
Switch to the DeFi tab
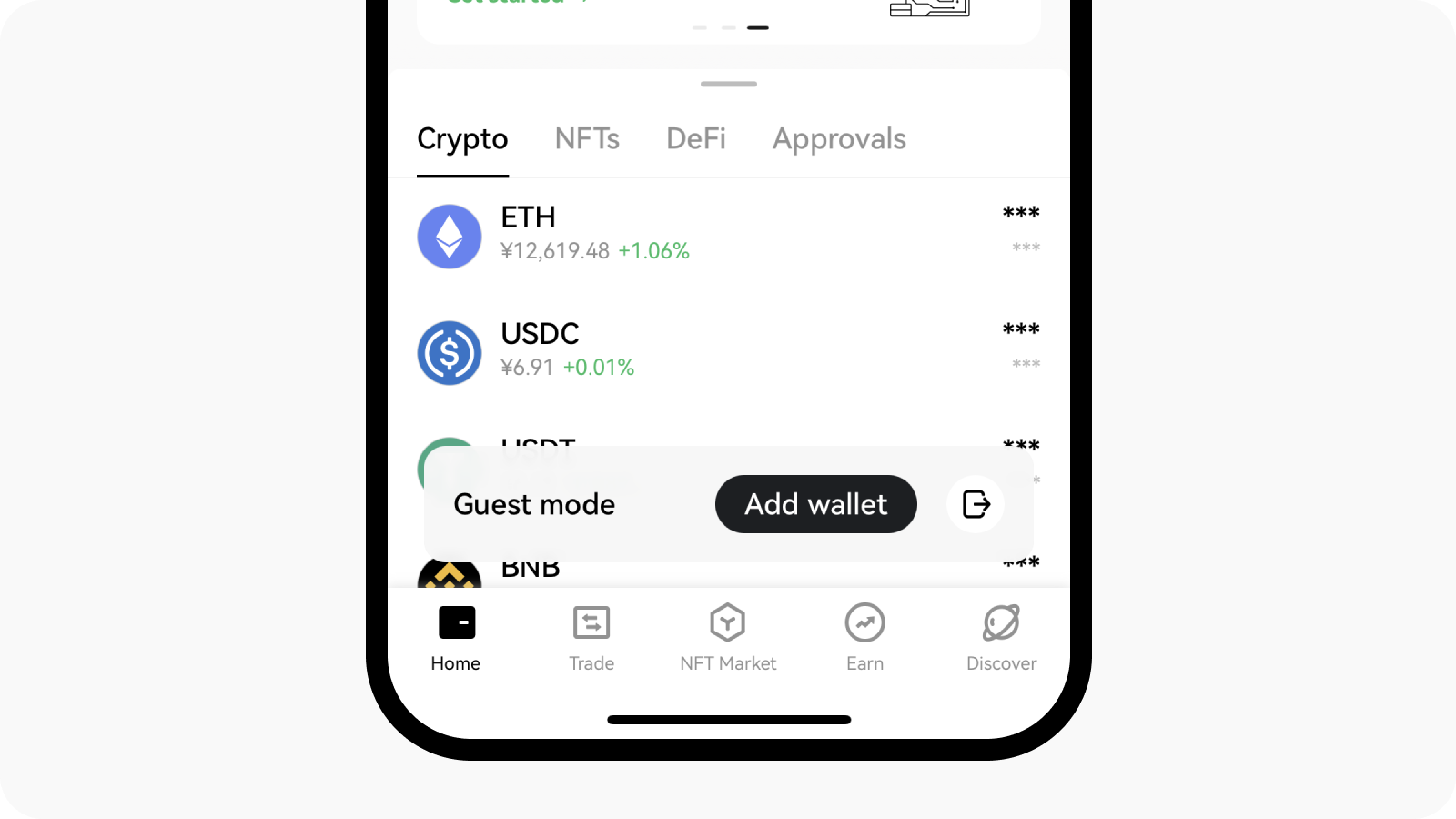(696, 139)
